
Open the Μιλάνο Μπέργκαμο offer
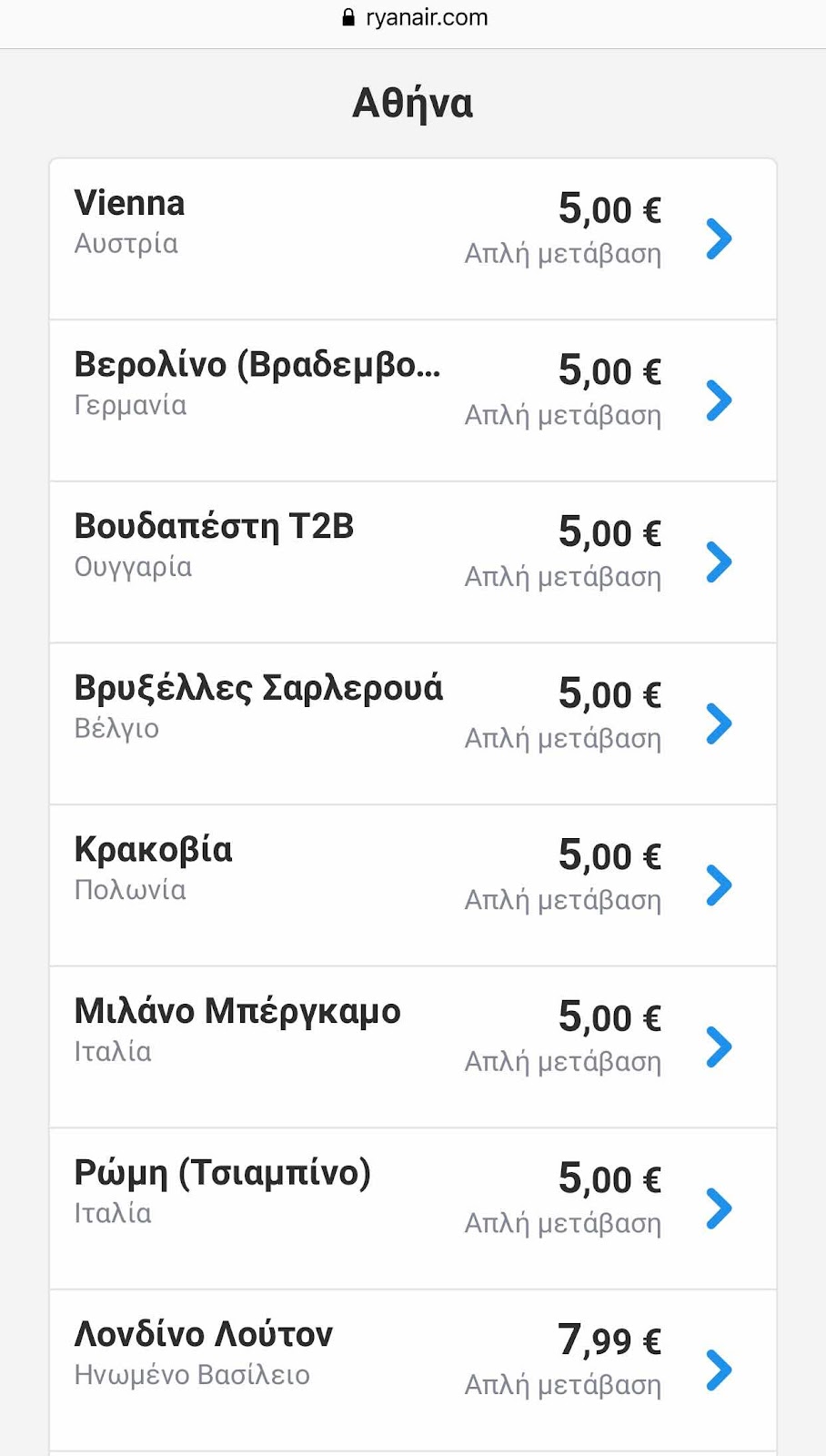(413, 1046)
